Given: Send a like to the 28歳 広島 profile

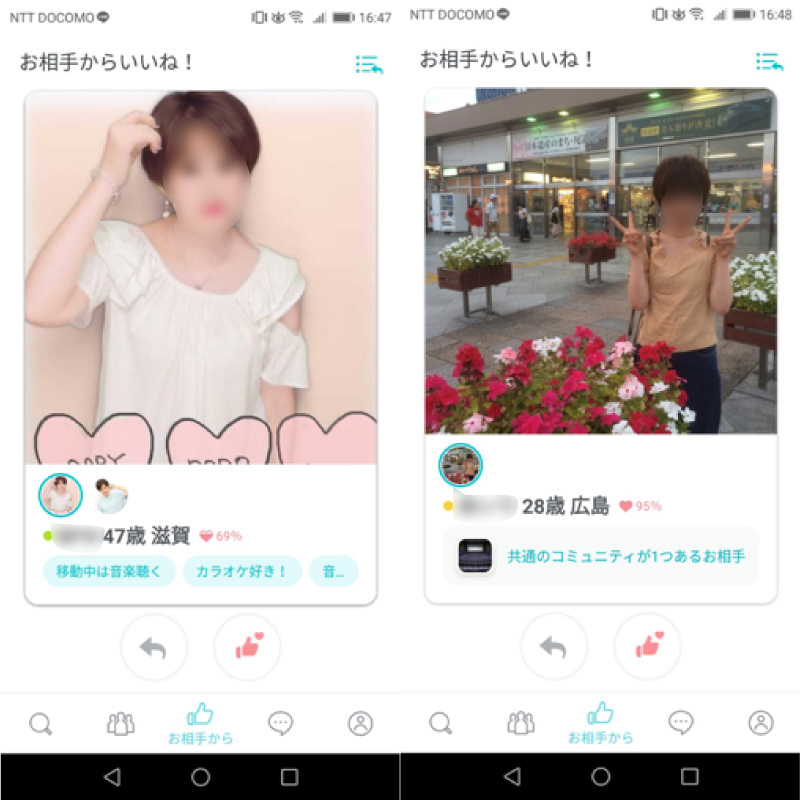Looking at the screenshot, I should (x=647, y=647).
